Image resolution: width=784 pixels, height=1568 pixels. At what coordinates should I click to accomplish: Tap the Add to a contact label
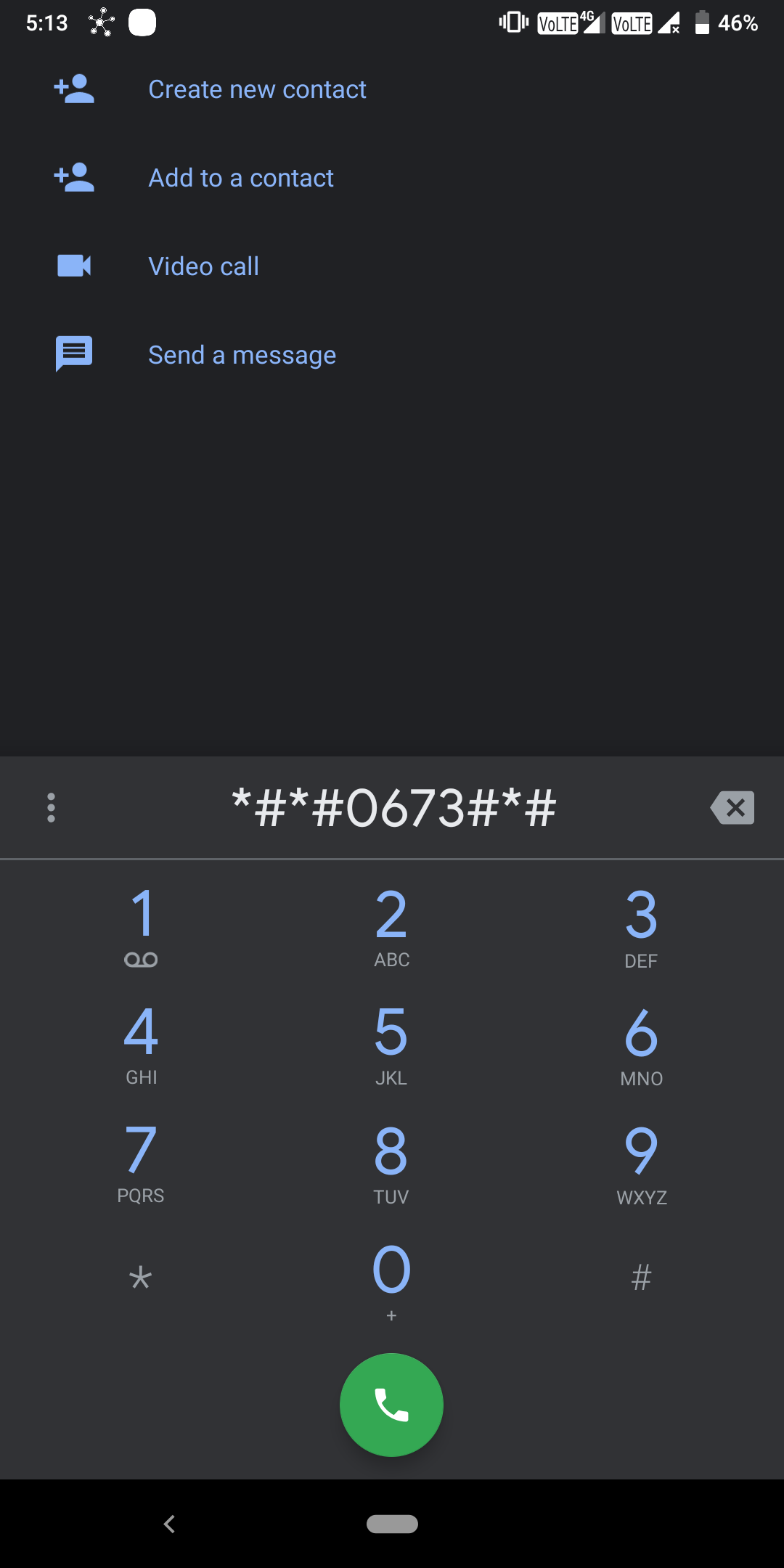241,177
